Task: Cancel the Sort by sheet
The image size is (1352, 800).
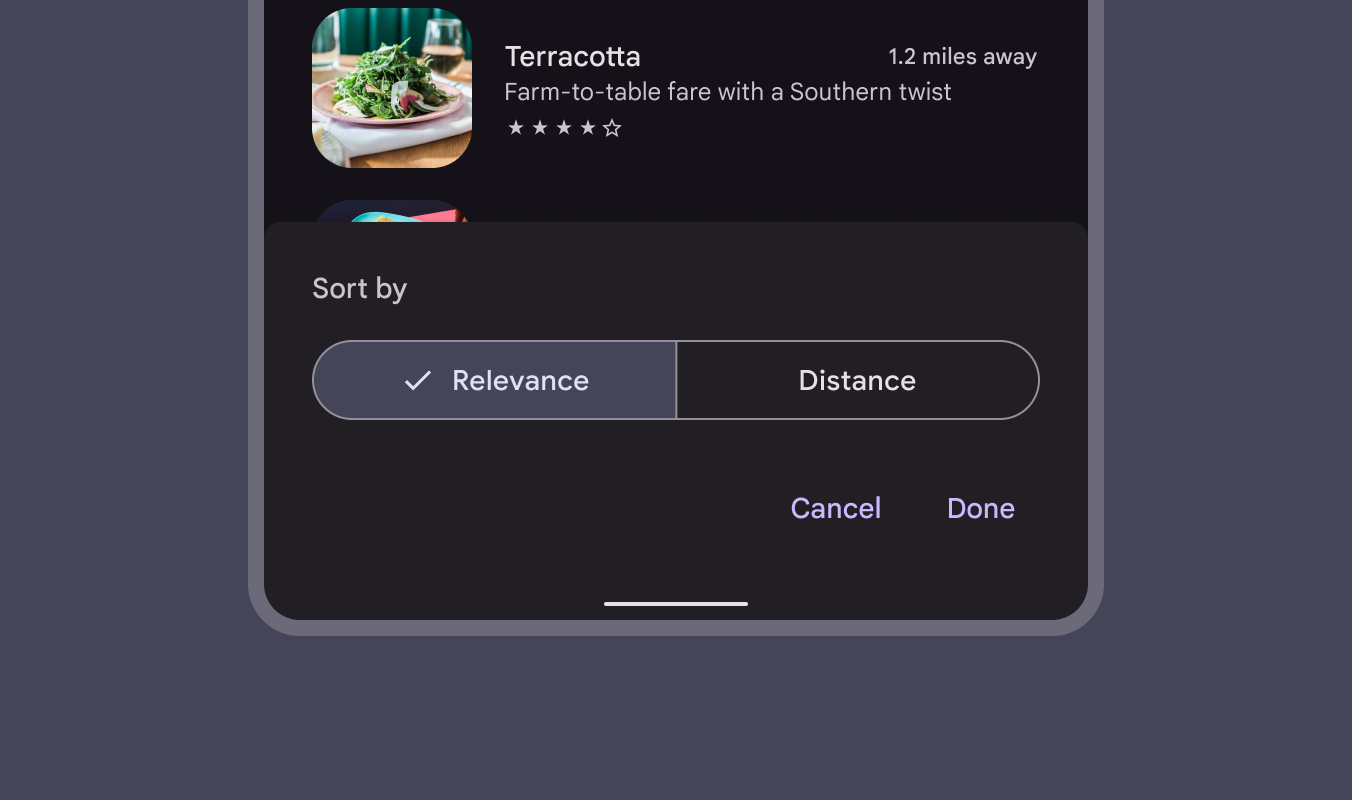Action: (835, 508)
